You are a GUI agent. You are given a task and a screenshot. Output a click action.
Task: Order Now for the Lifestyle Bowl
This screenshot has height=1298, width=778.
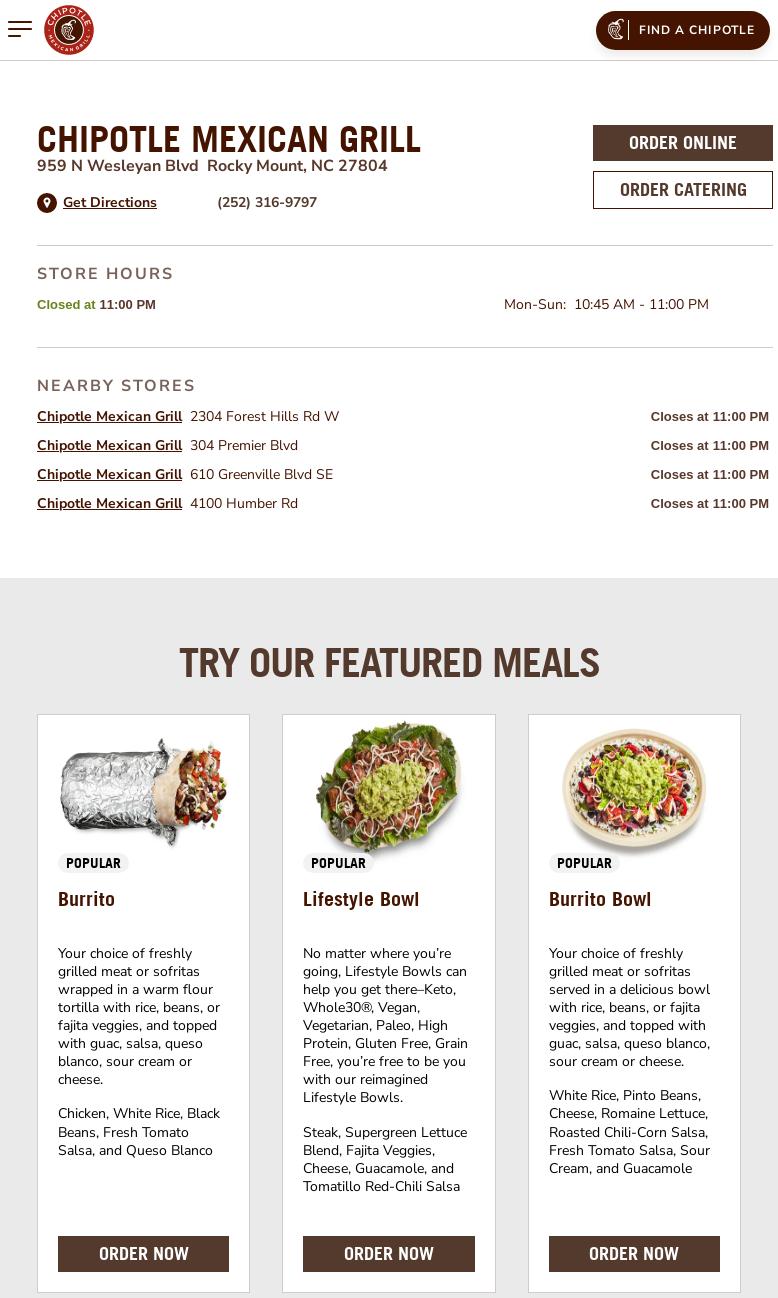tap(389, 1253)
